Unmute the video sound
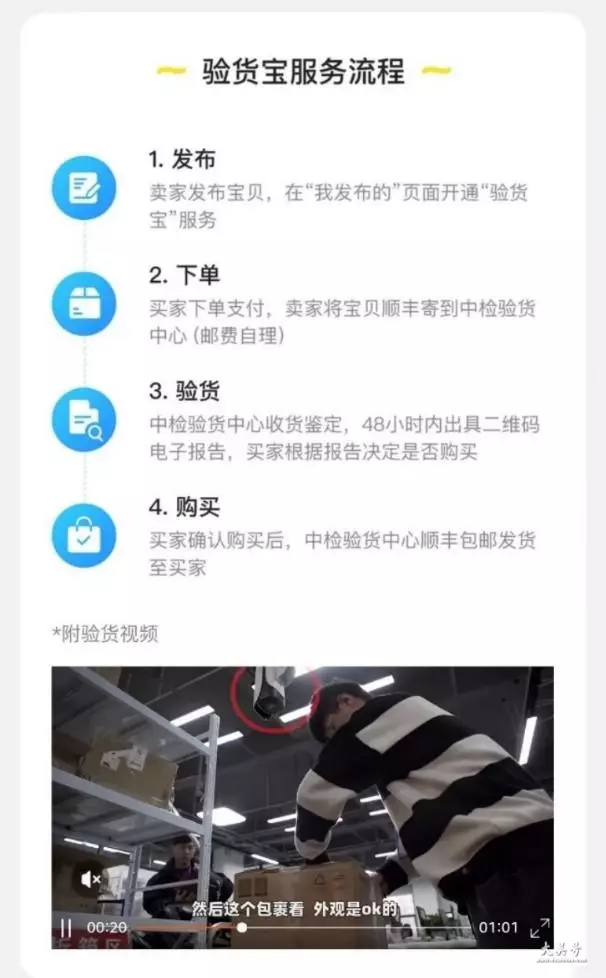 click(x=91, y=879)
